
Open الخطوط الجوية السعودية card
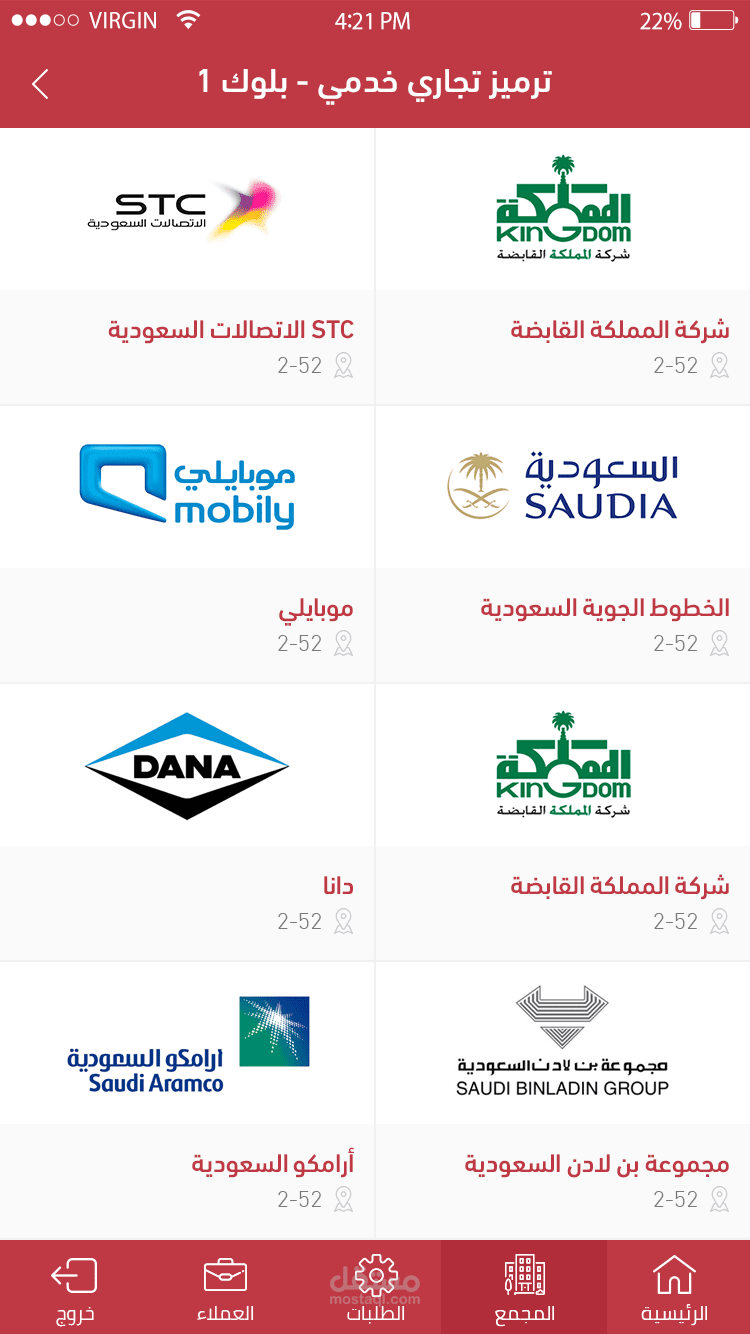point(563,544)
